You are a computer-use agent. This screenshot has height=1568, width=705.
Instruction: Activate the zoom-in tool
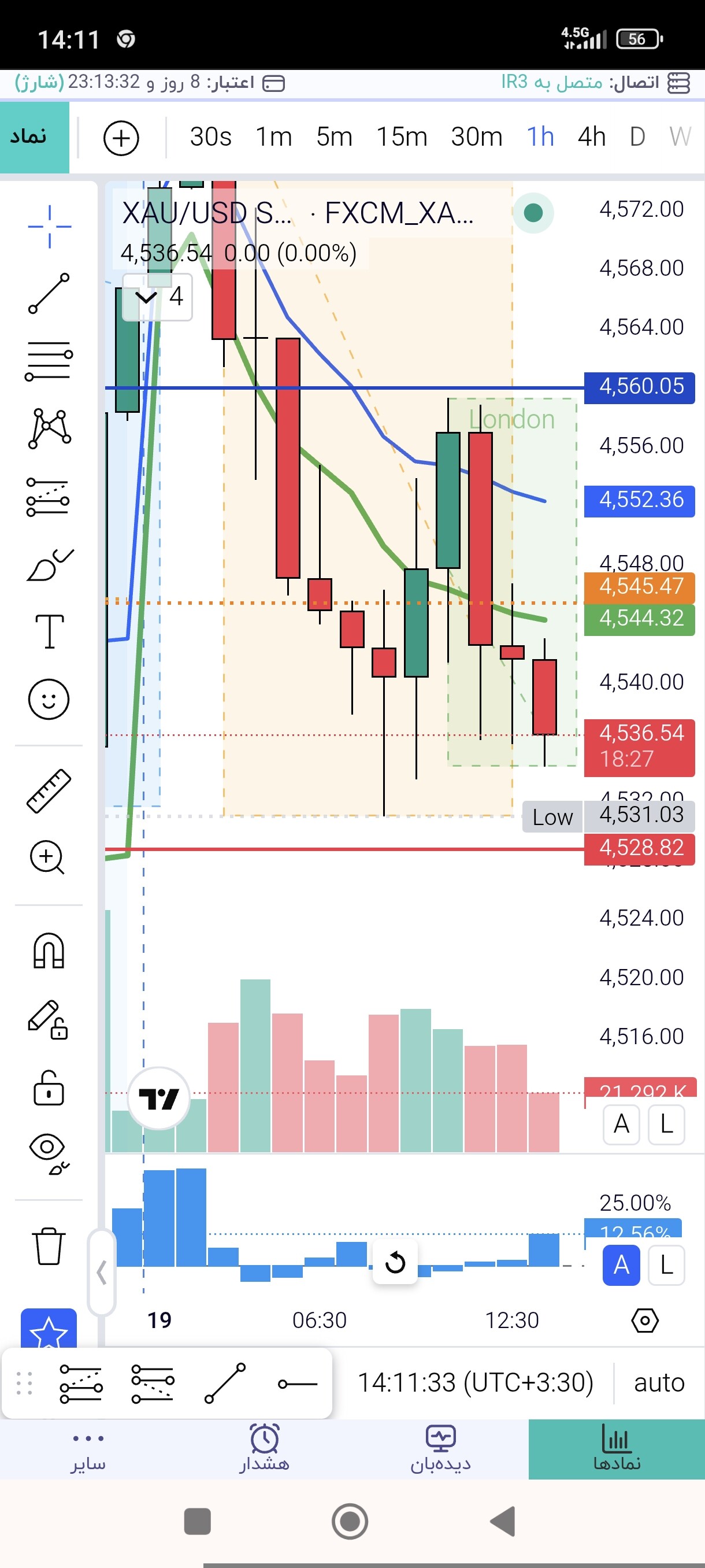coord(47,857)
